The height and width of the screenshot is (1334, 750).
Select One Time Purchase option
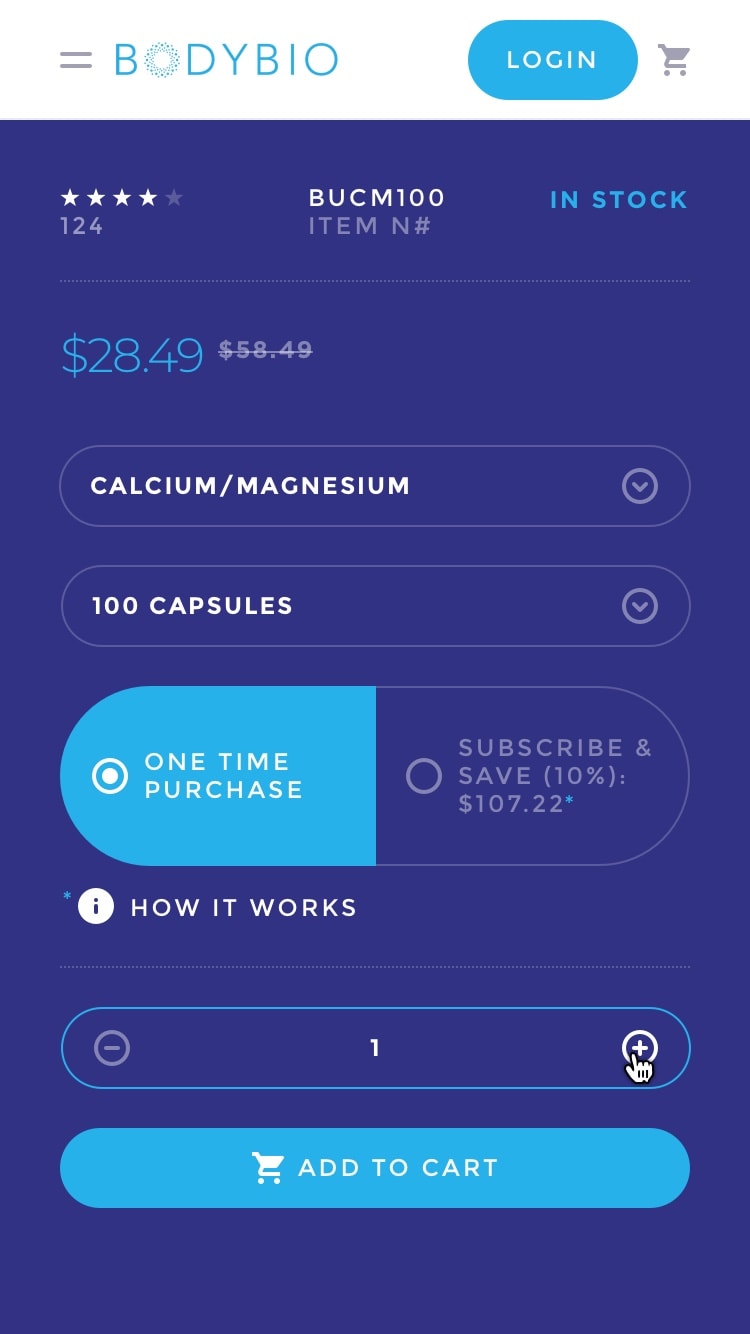tap(218, 776)
